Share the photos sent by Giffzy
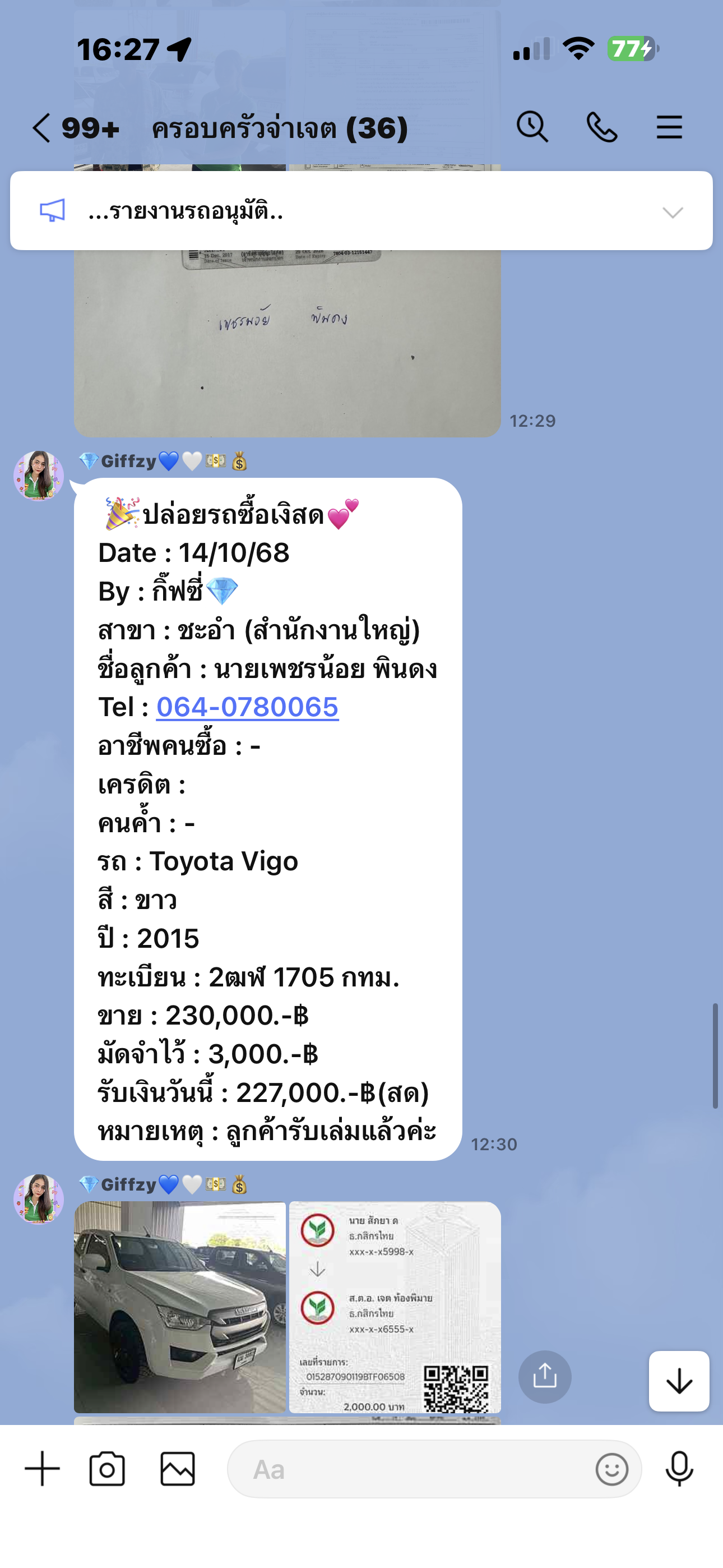Viewport: 723px width, 1568px height. tap(545, 1376)
